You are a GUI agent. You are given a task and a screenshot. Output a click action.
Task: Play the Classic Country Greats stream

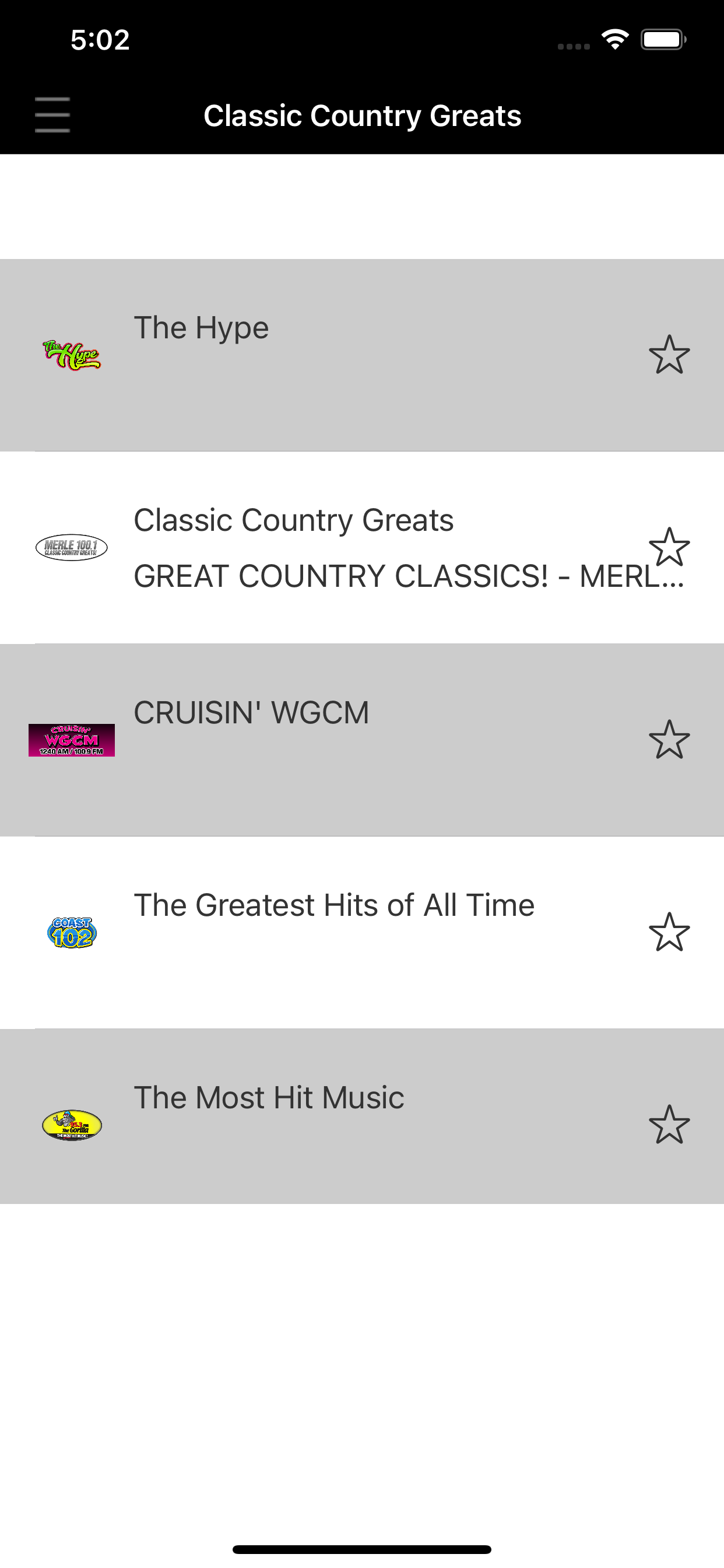tap(304, 548)
